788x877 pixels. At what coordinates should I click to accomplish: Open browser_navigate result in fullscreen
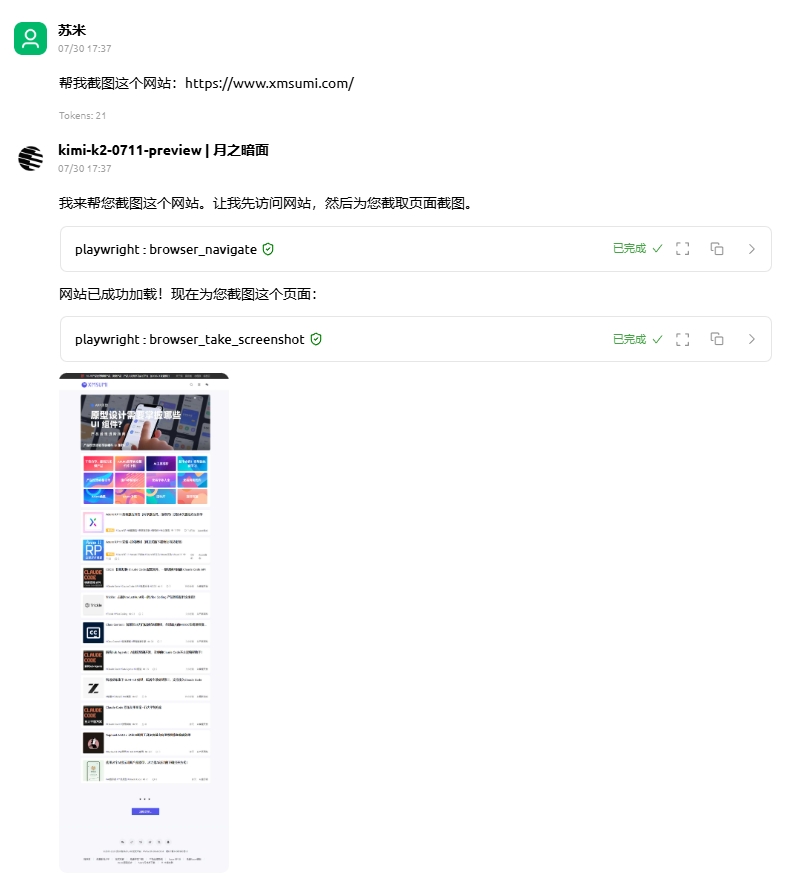[683, 249]
